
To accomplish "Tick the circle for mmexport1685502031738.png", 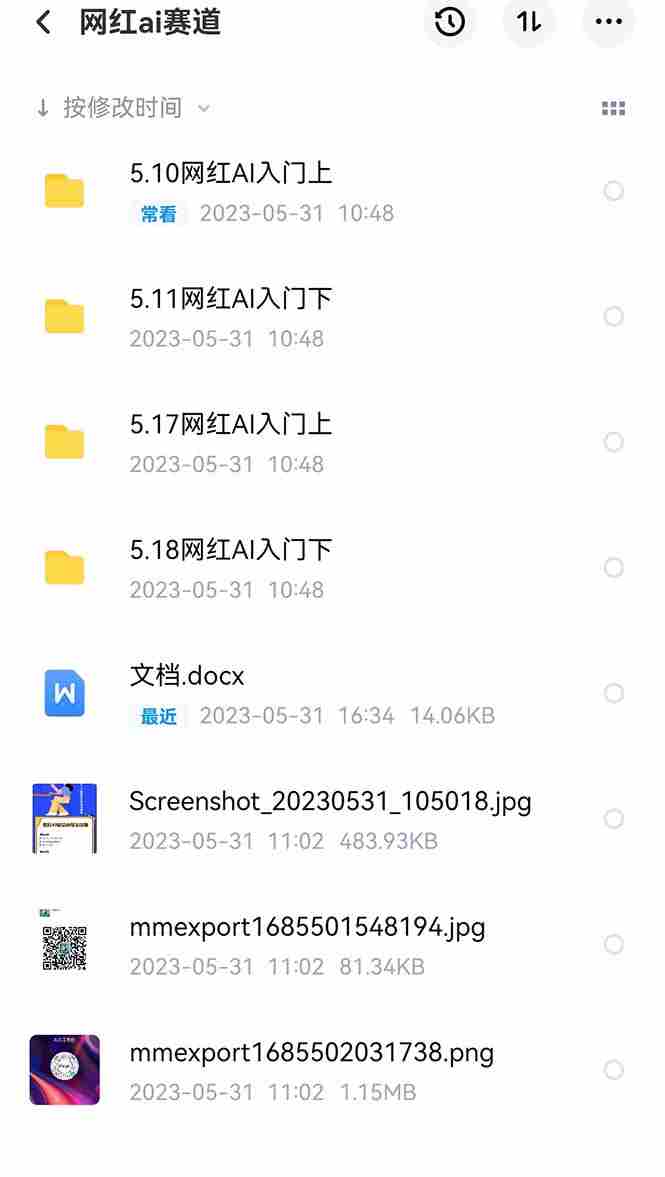I will 613,1070.
